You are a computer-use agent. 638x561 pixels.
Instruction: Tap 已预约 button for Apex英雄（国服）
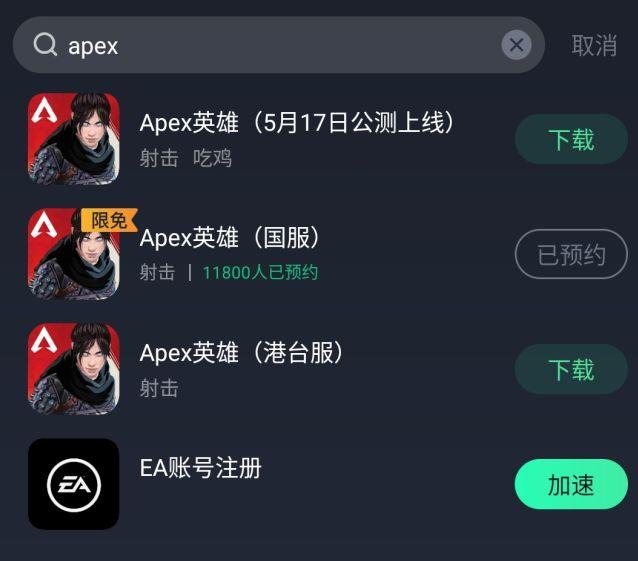pos(571,255)
